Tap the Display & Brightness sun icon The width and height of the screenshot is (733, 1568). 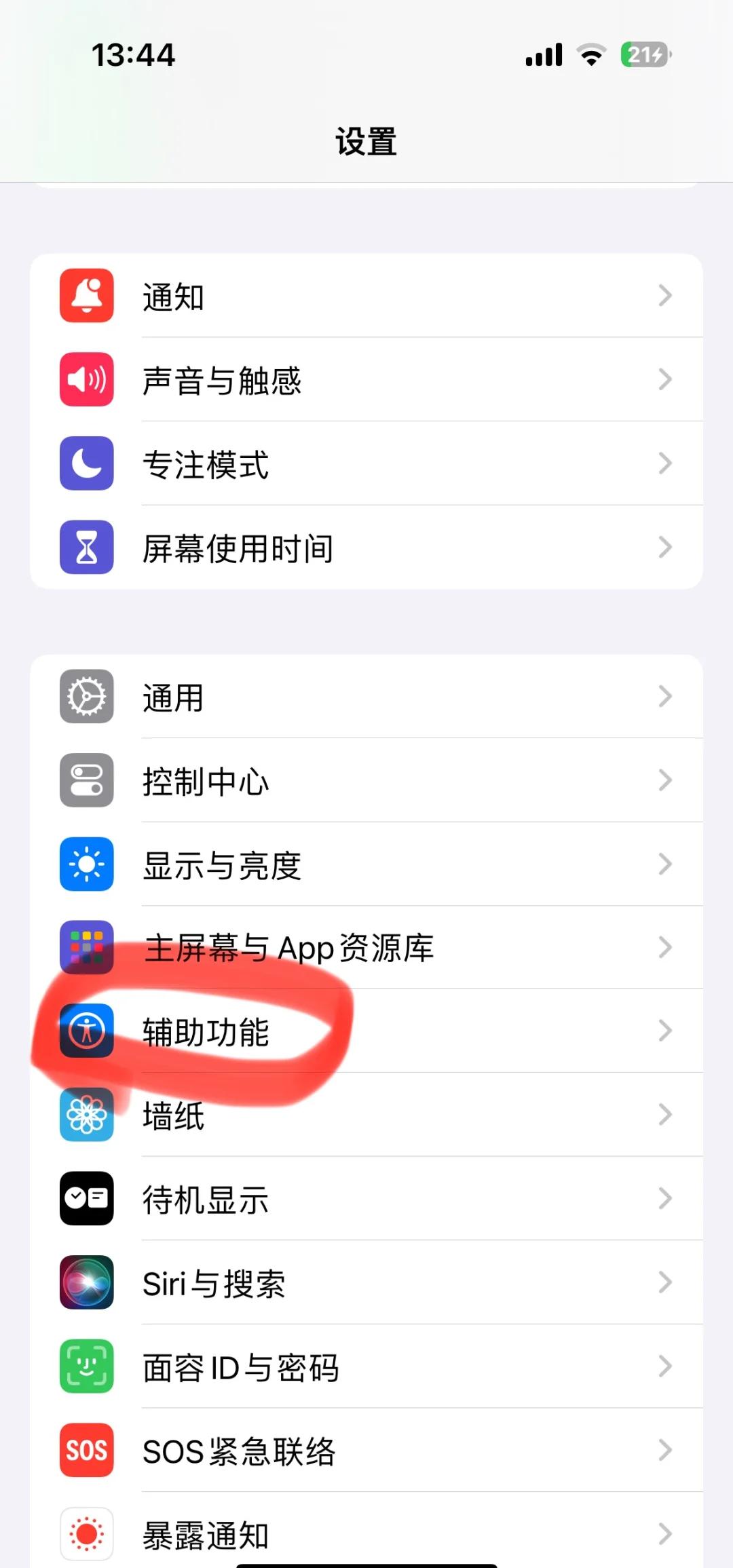click(x=86, y=864)
